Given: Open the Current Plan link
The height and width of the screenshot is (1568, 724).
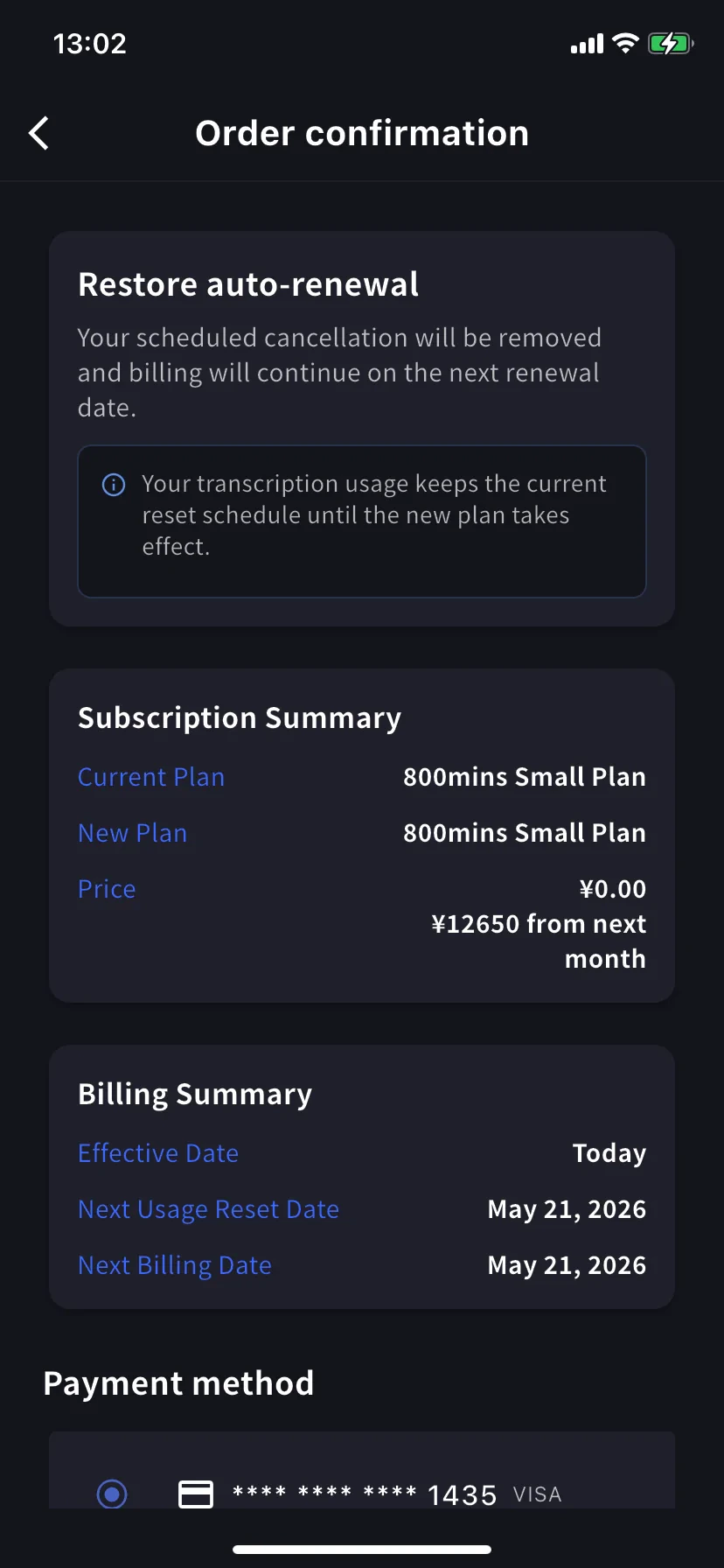Looking at the screenshot, I should pos(150,776).
